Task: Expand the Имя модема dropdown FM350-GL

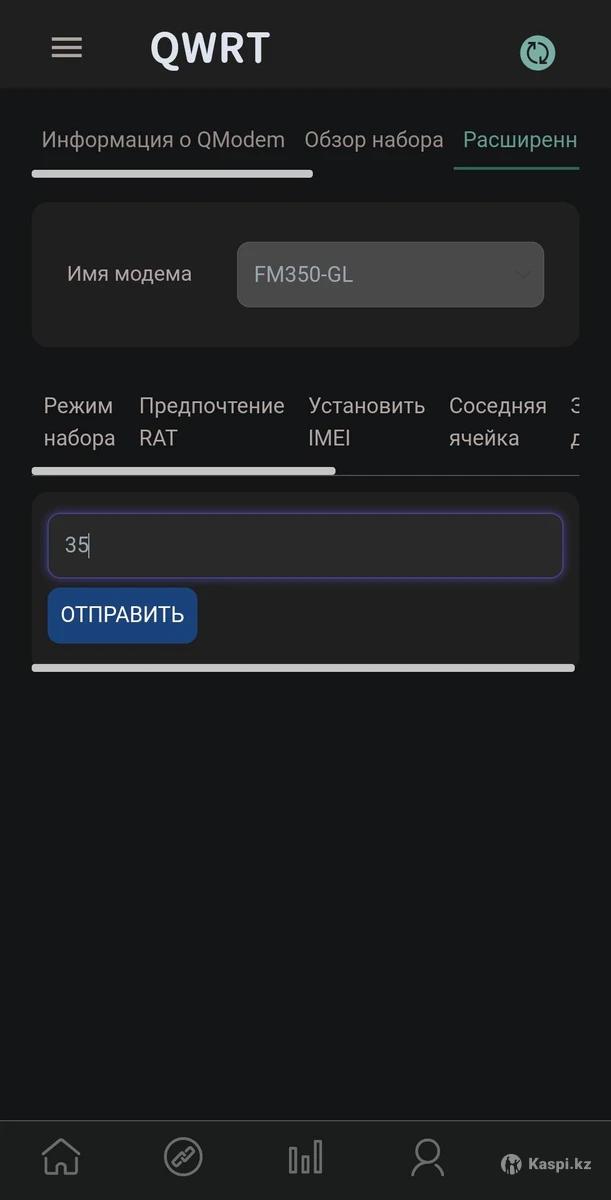Action: (x=390, y=274)
